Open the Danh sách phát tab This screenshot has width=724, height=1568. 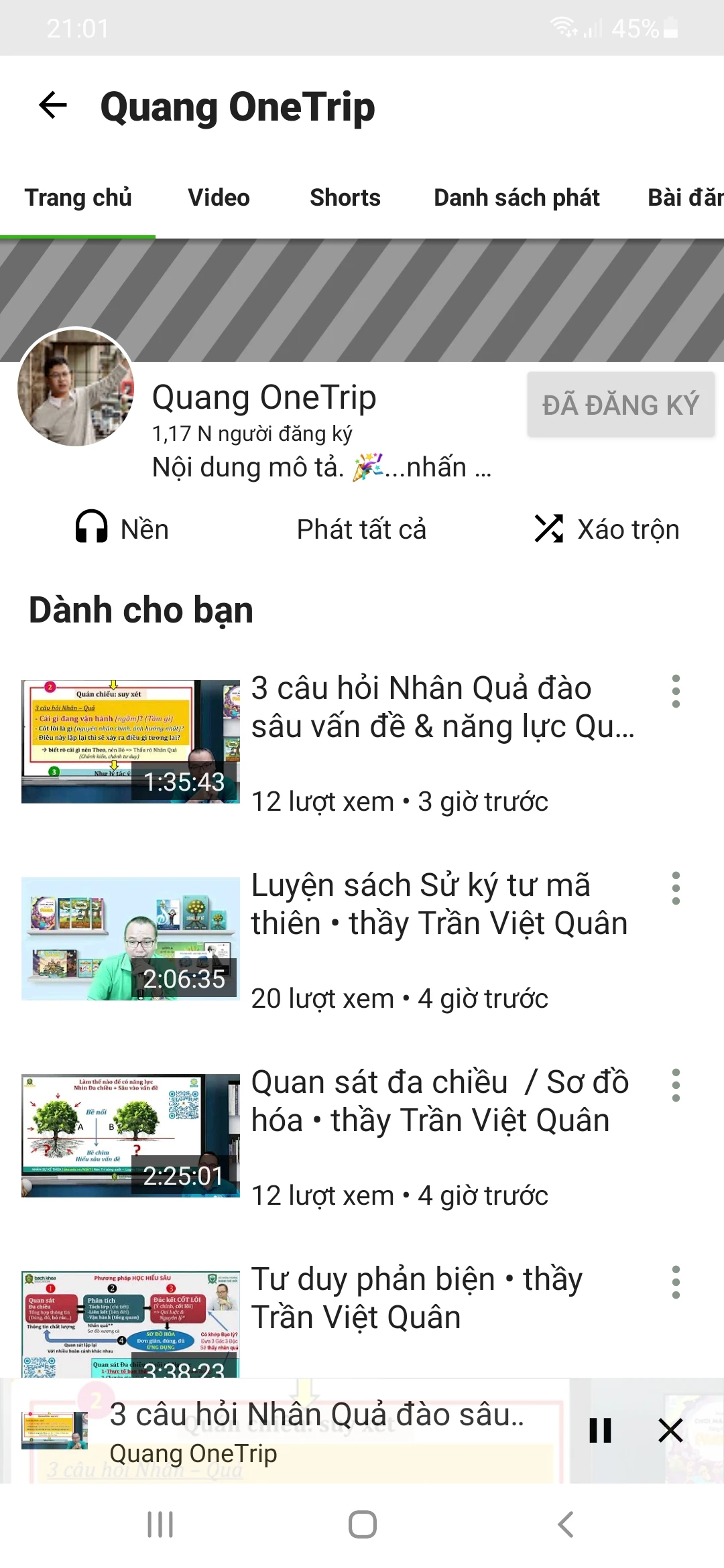[x=516, y=198]
